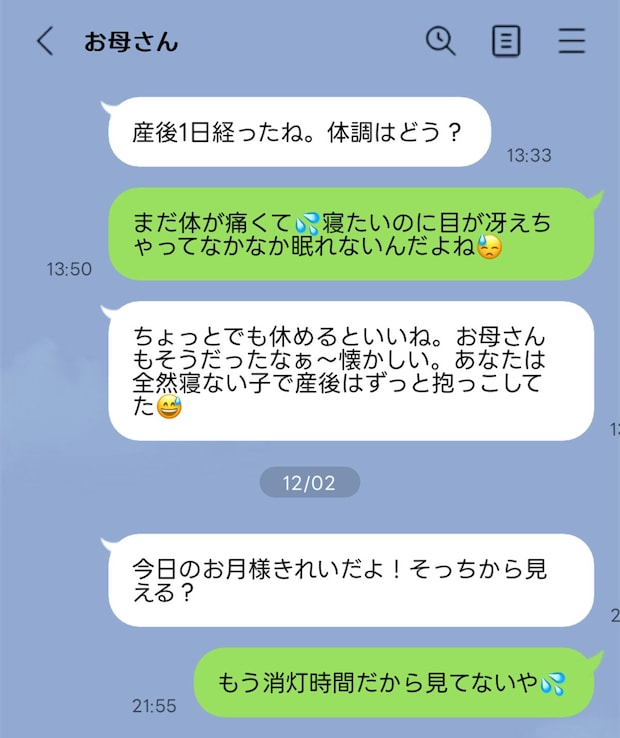
Task: Open the hamburger chat menu
Action: tap(572, 41)
